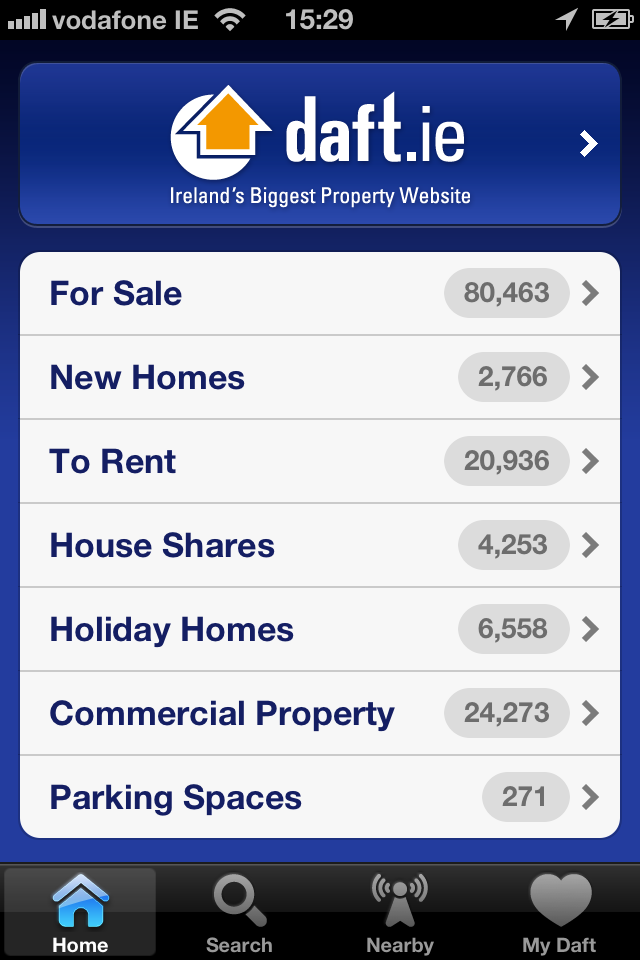Tap the Home tab
The width and height of the screenshot is (640, 960).
coord(80,912)
